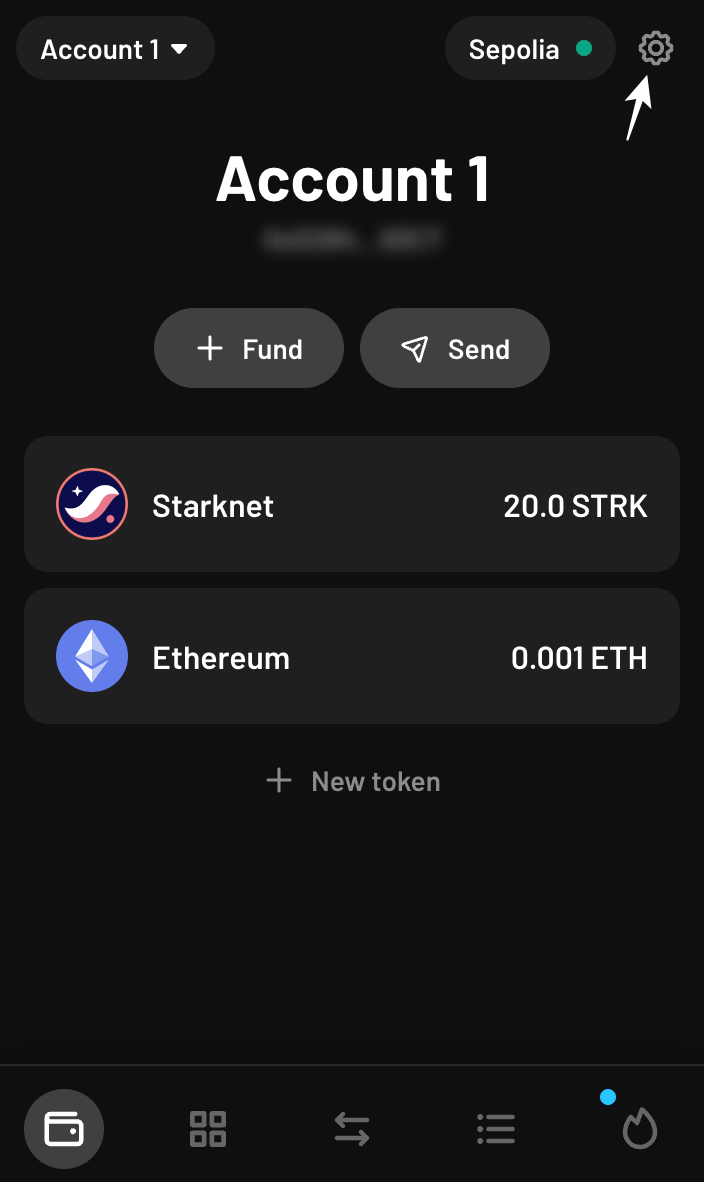Screen dimensions: 704x1182
Task: Open the Ethereum ETH token row
Action: click(352, 657)
